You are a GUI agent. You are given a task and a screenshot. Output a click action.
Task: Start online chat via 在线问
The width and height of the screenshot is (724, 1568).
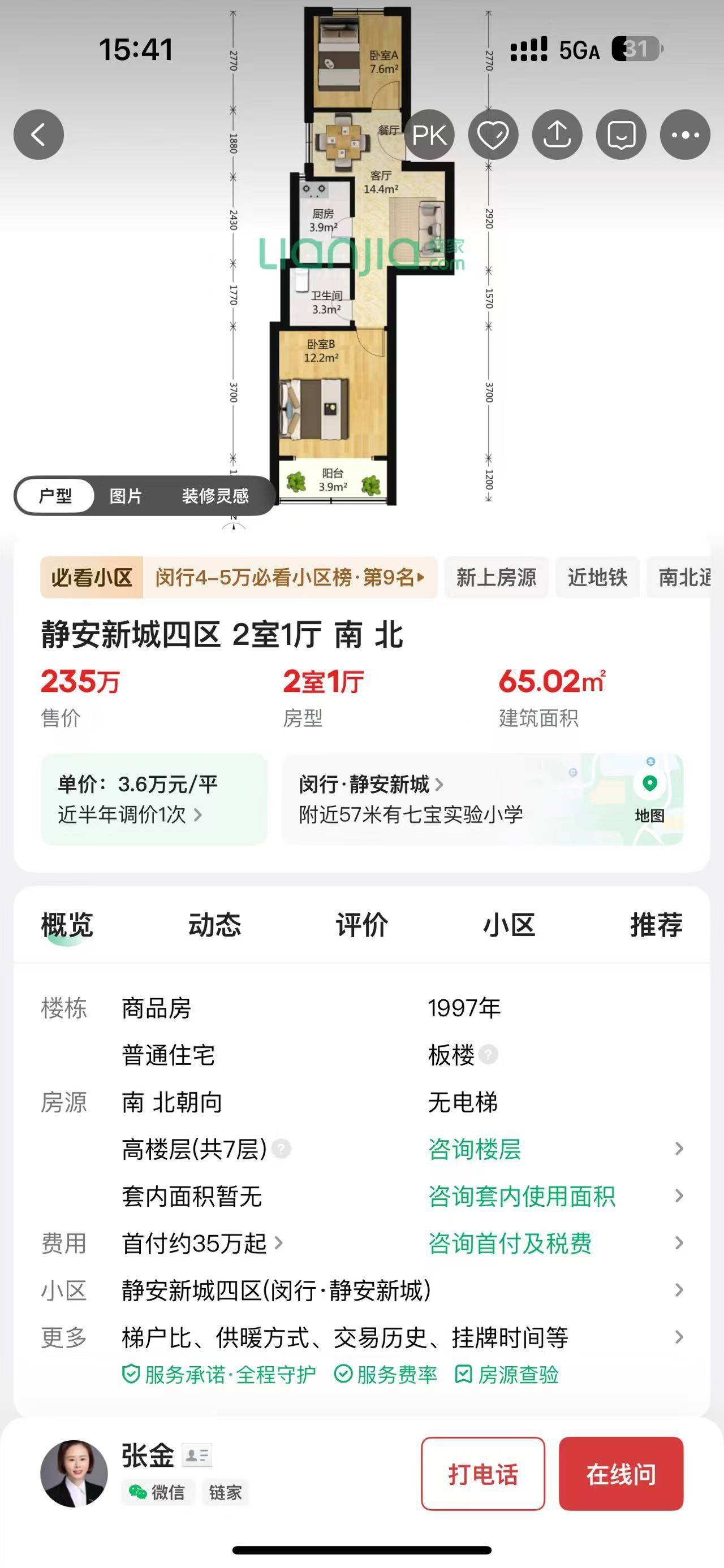(621, 1474)
